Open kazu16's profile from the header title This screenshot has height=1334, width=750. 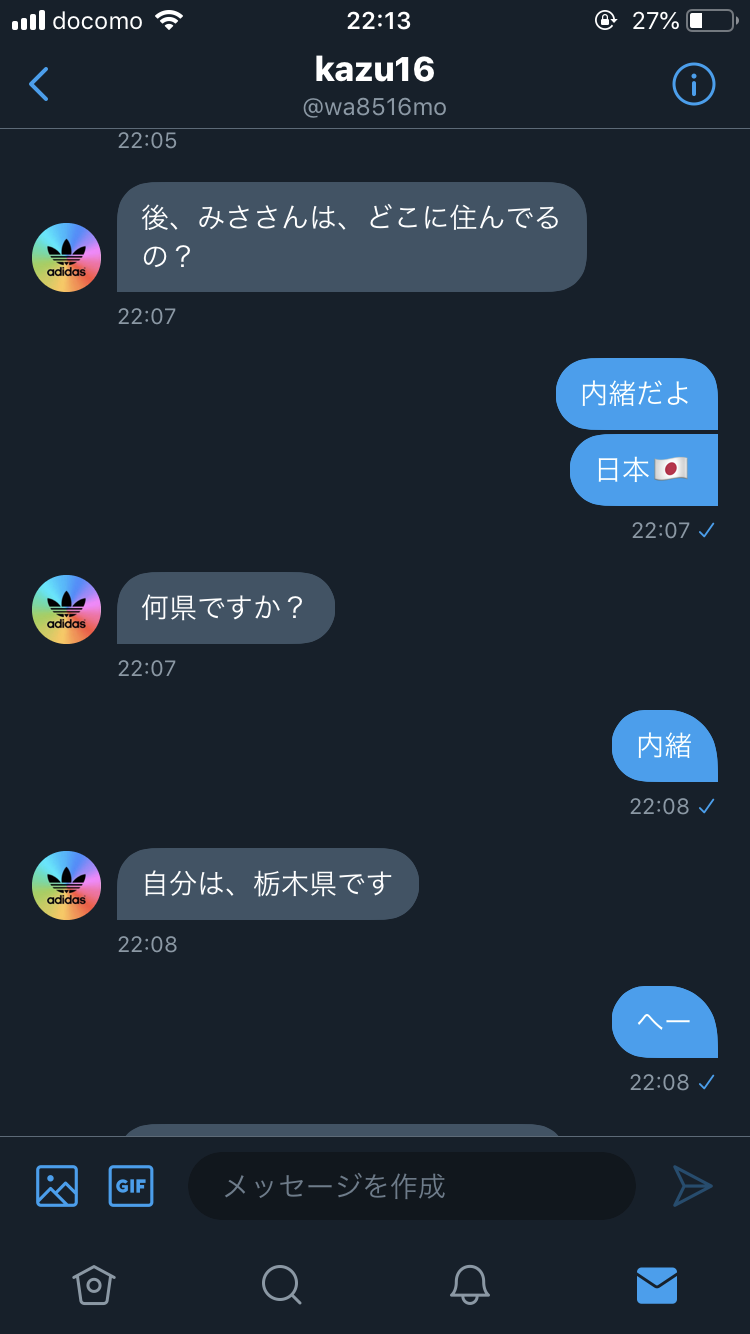(375, 70)
